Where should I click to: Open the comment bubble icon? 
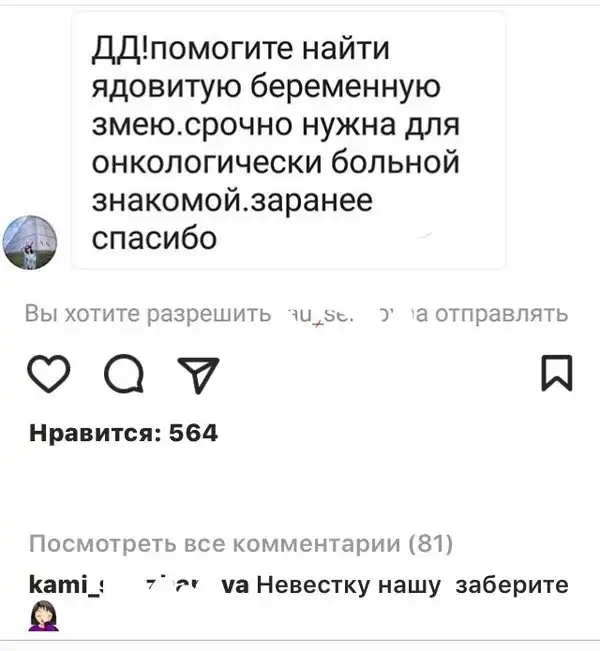[x=123, y=375]
